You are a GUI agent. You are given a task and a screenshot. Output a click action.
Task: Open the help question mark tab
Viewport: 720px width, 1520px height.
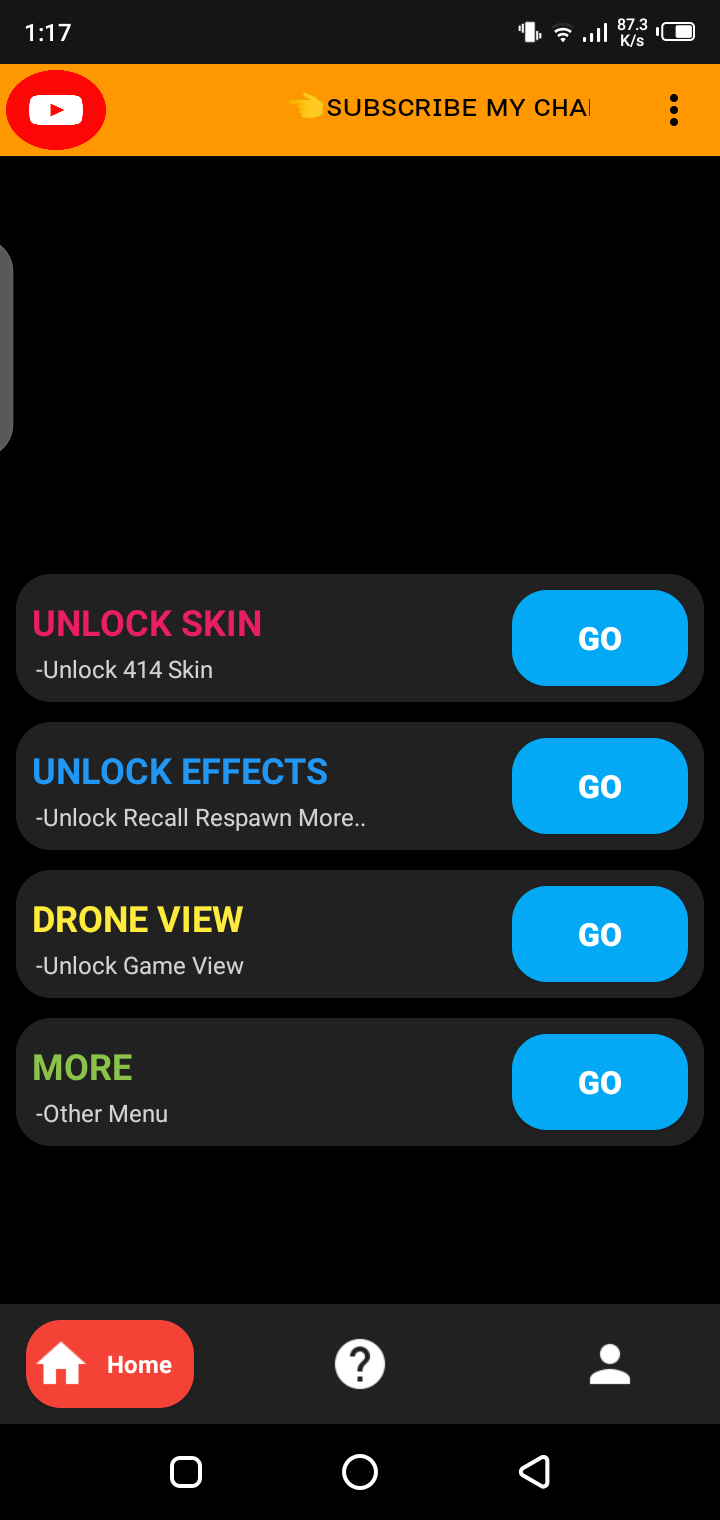[x=360, y=1364]
